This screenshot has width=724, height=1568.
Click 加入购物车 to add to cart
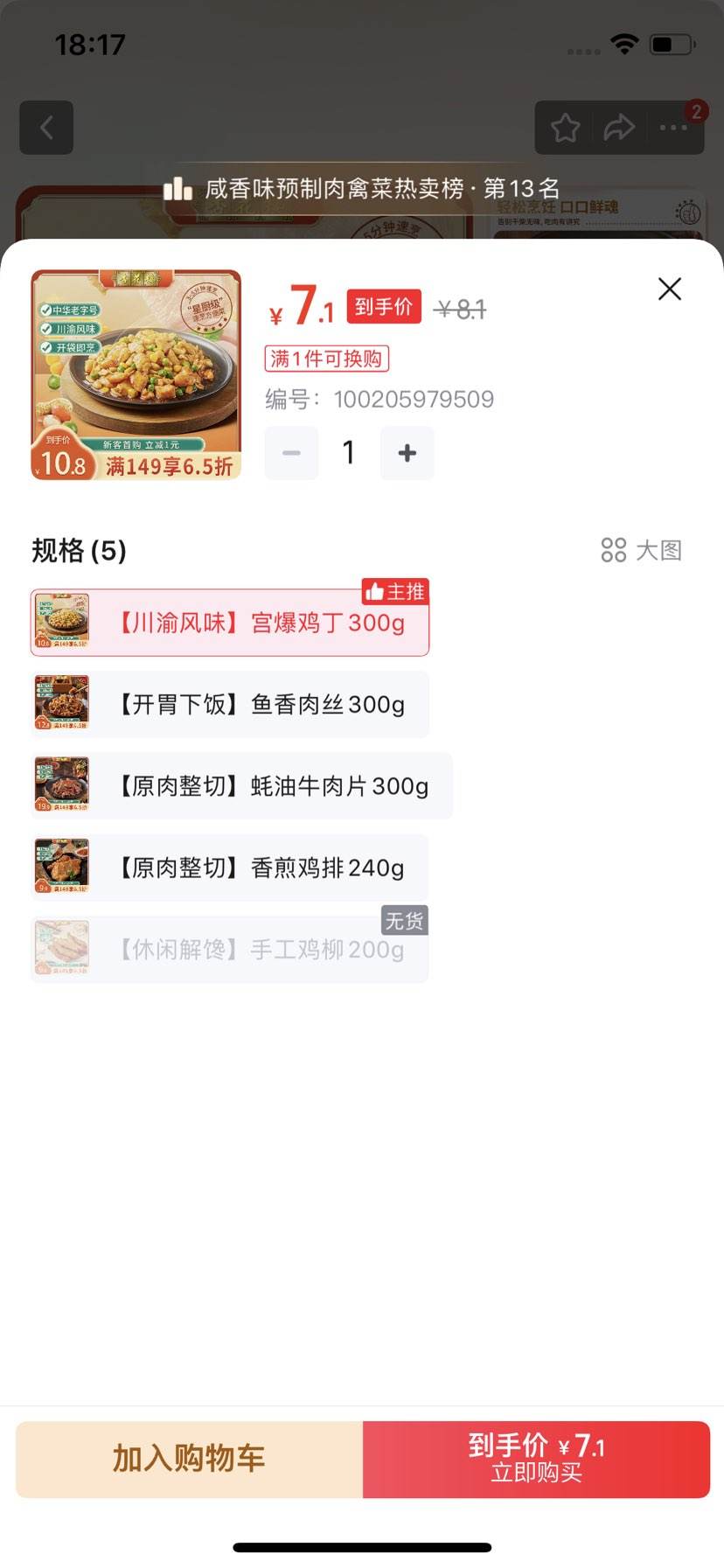(x=187, y=1458)
